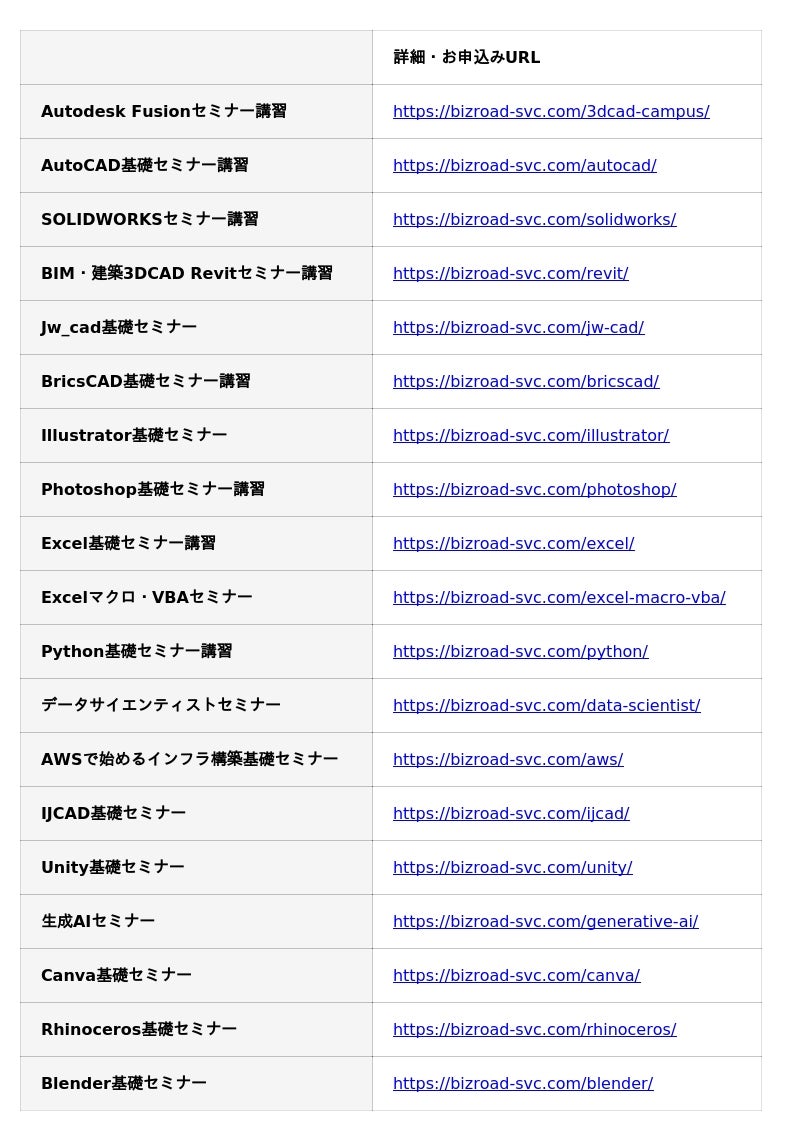Open the bricscad link
Image resolution: width=800 pixels, height=1141 pixels.
(x=525, y=382)
